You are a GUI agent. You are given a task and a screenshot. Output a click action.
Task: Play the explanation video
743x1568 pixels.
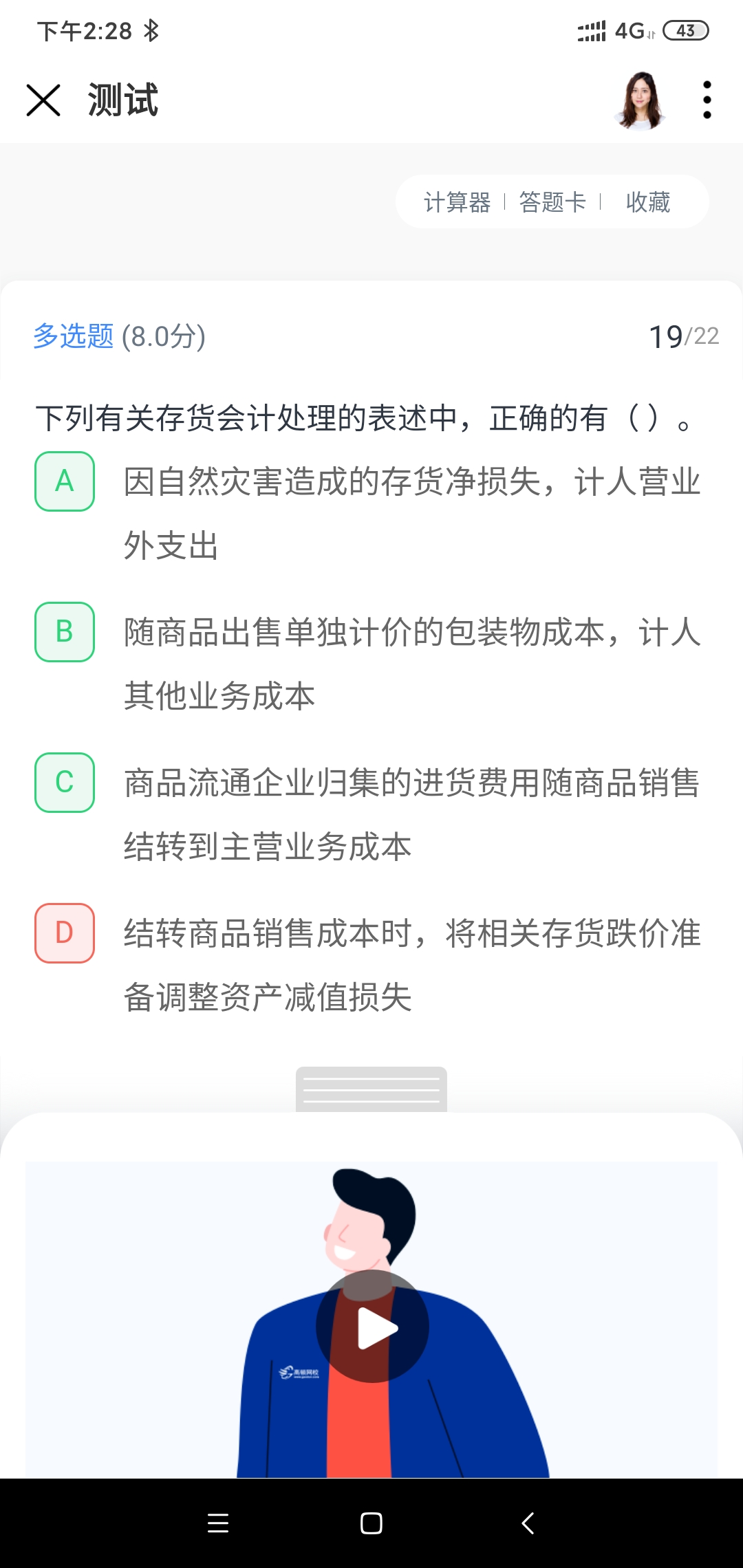[x=372, y=1327]
